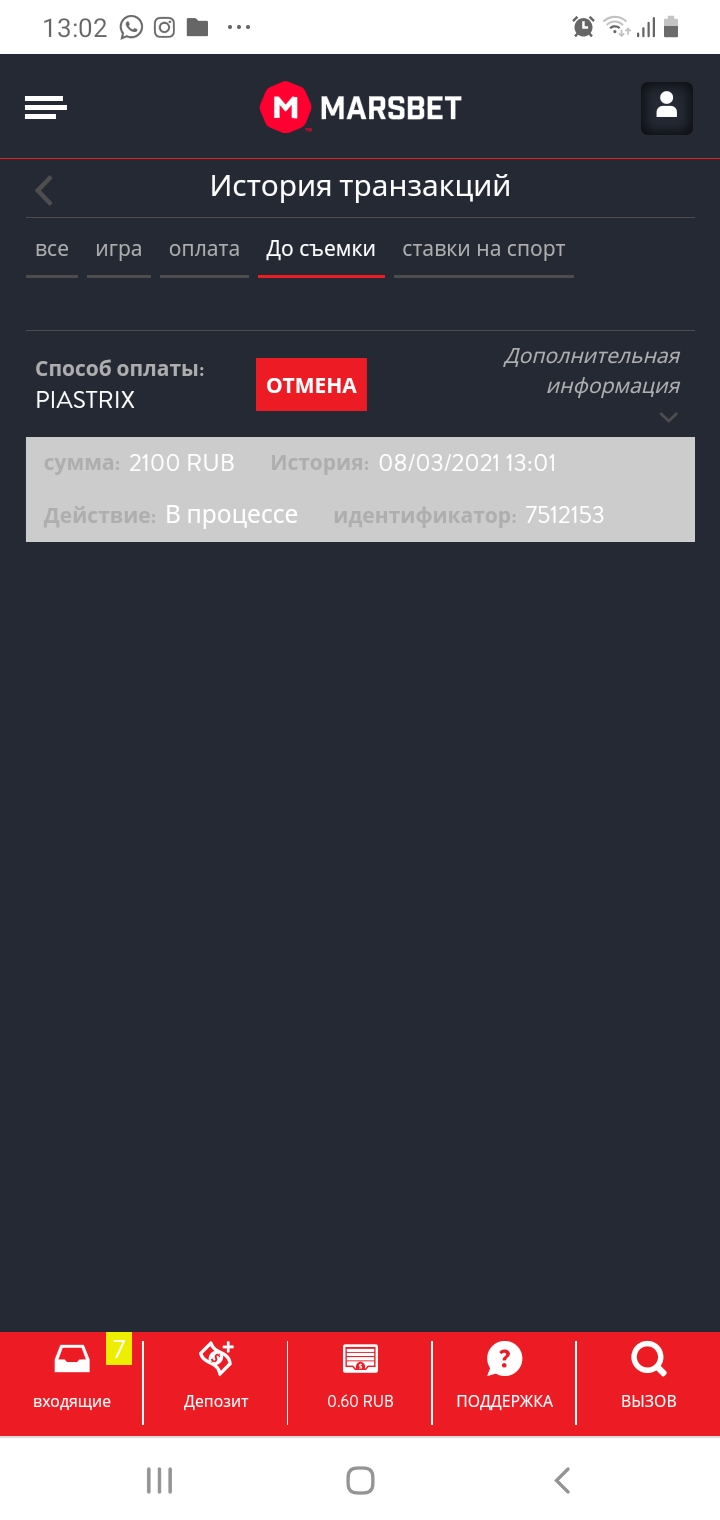Open the hamburger drawer menu
The height and width of the screenshot is (1520, 720).
(x=46, y=107)
